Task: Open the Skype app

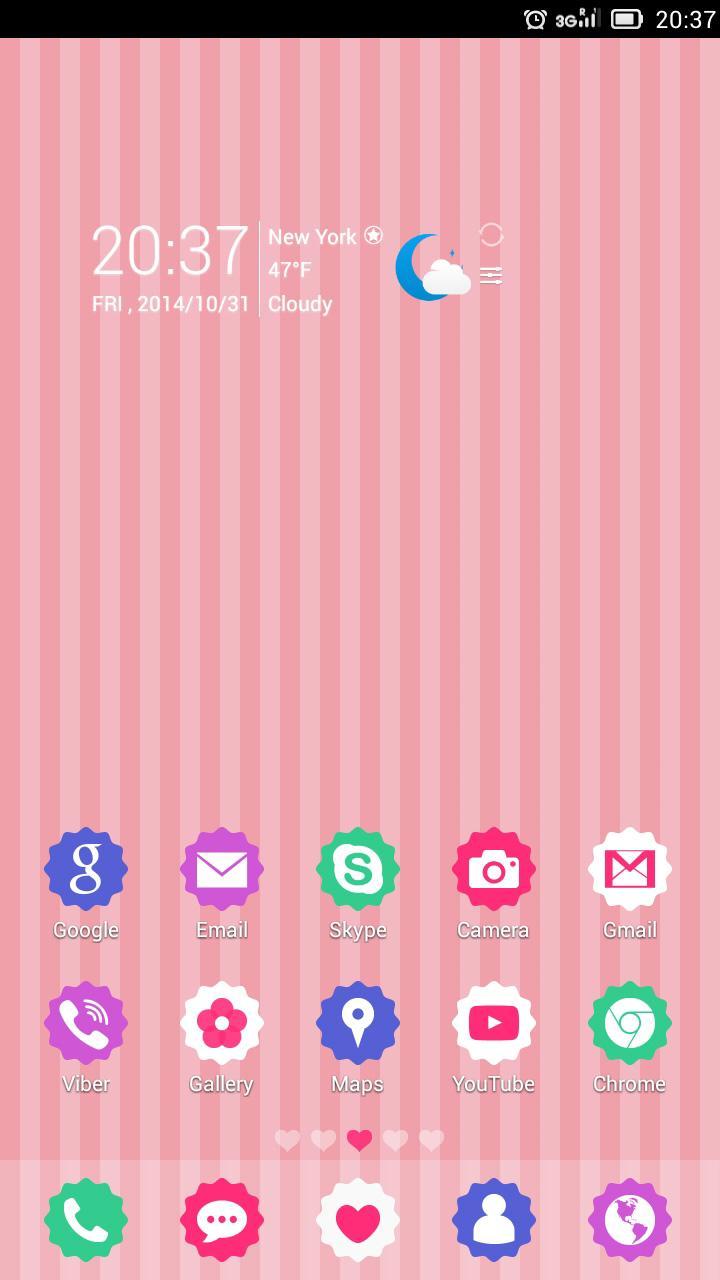Action: click(x=357, y=868)
